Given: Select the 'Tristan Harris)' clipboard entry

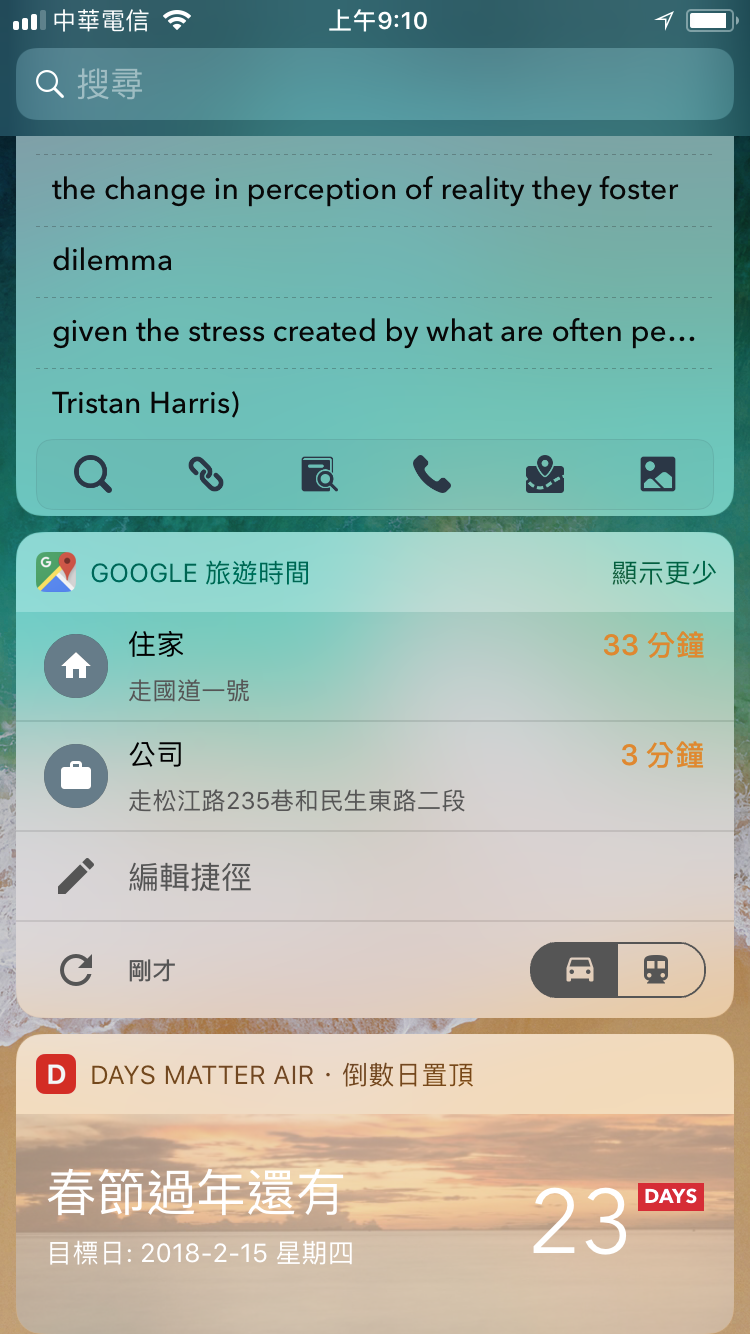Looking at the screenshot, I should click(375, 403).
